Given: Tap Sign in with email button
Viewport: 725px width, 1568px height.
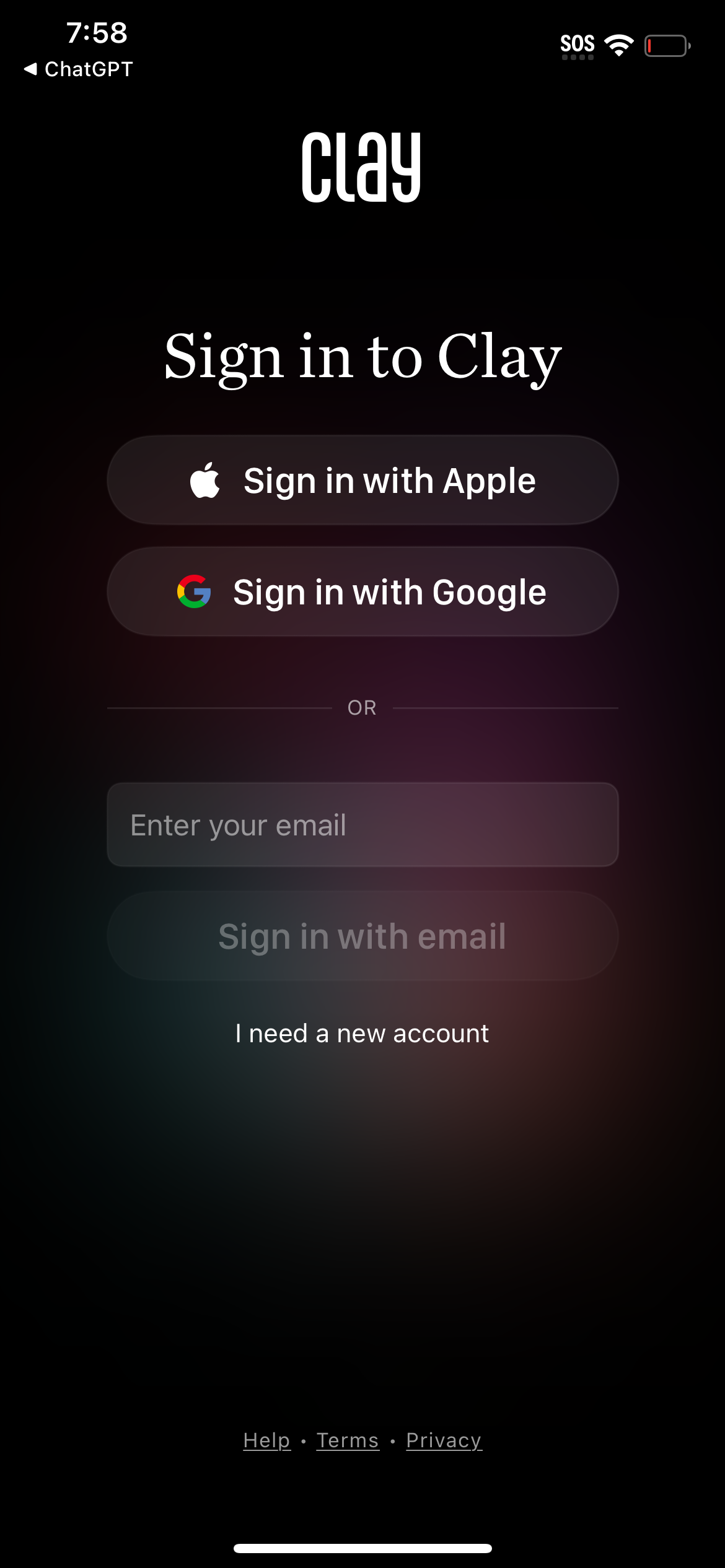Looking at the screenshot, I should [x=362, y=936].
